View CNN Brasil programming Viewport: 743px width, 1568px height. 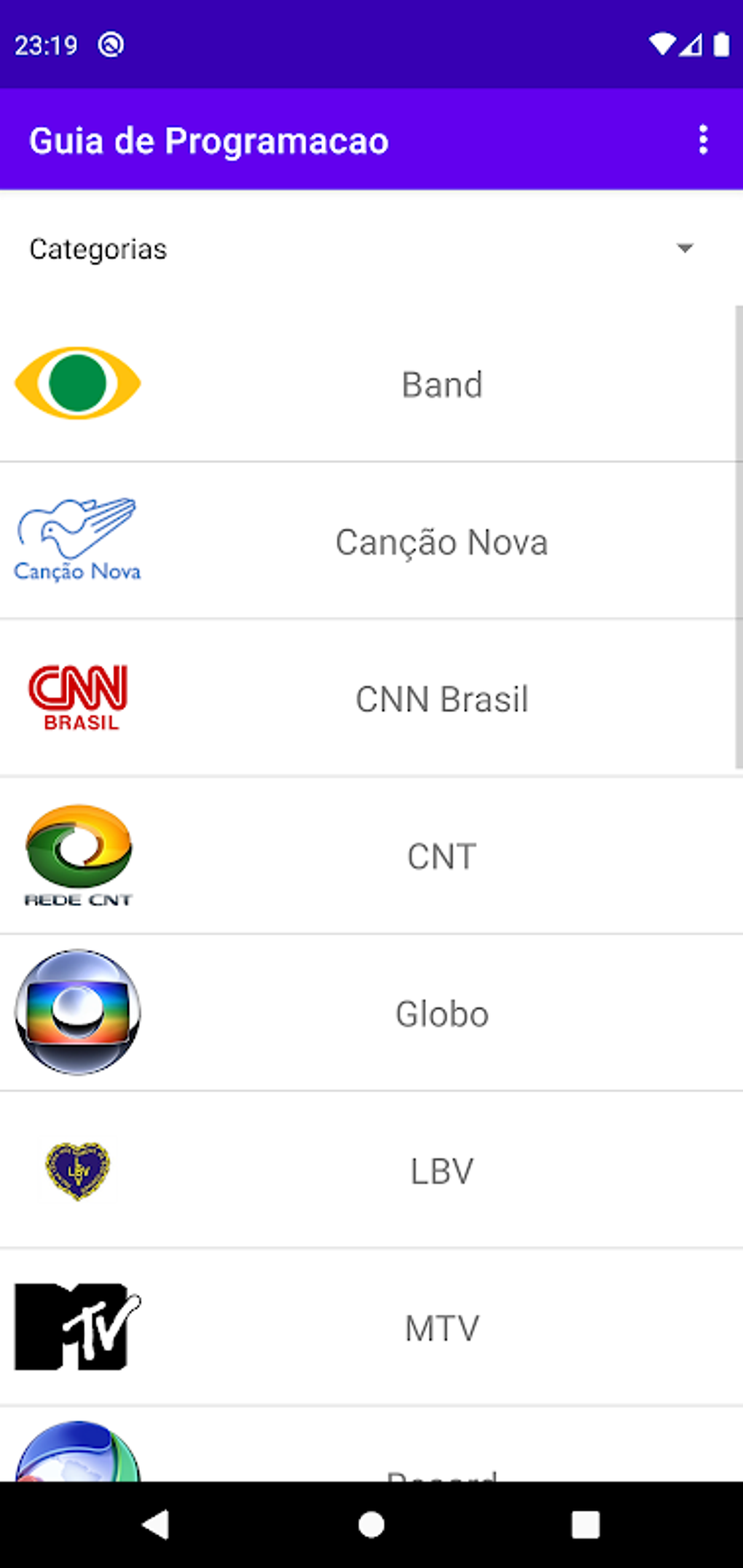[x=441, y=699]
